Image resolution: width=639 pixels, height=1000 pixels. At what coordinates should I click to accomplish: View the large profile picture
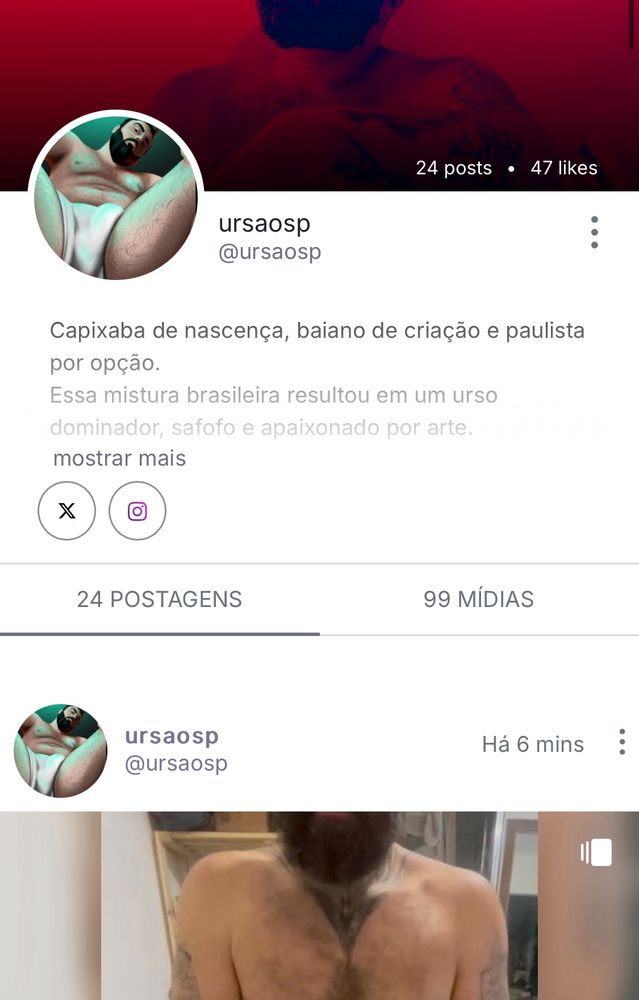click(x=115, y=197)
